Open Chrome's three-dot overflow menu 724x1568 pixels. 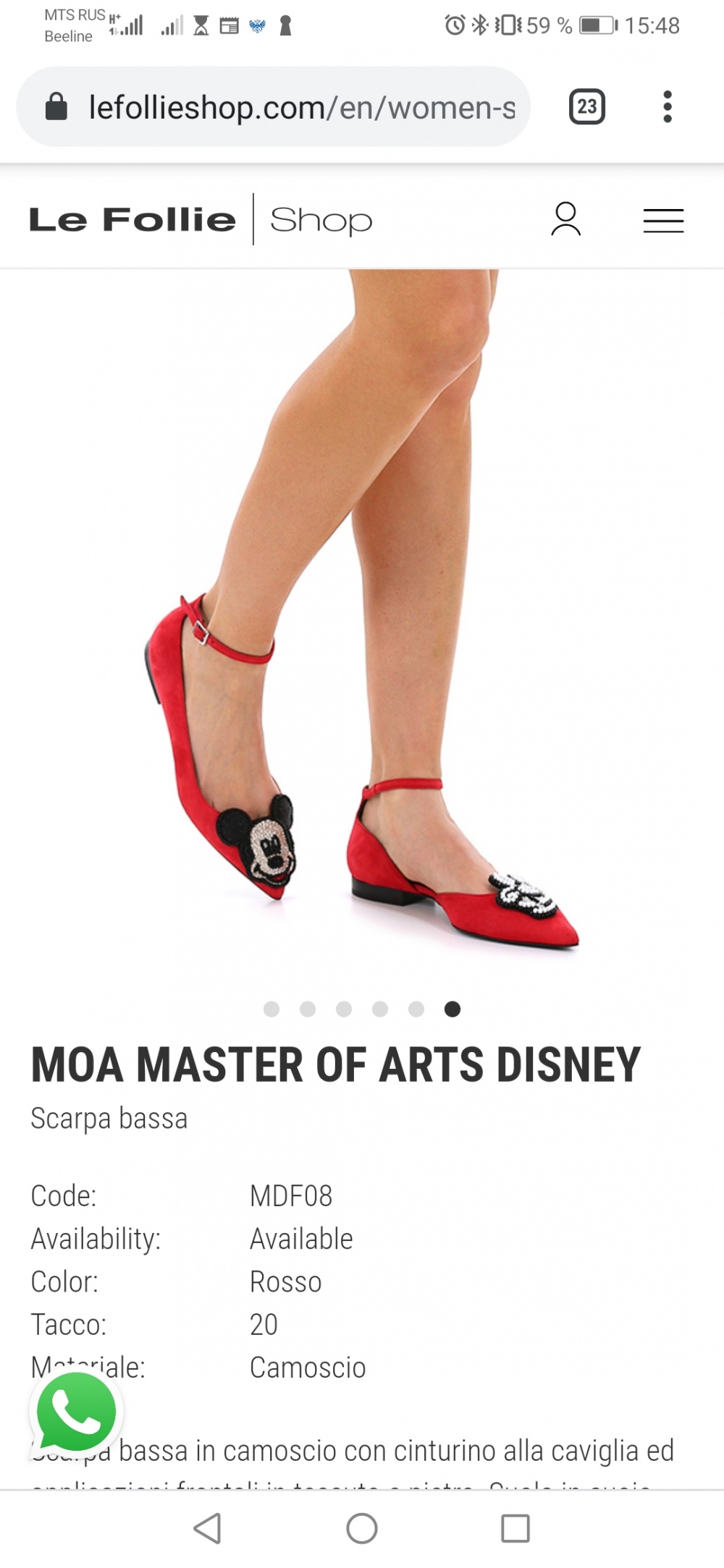pyautogui.click(x=667, y=107)
